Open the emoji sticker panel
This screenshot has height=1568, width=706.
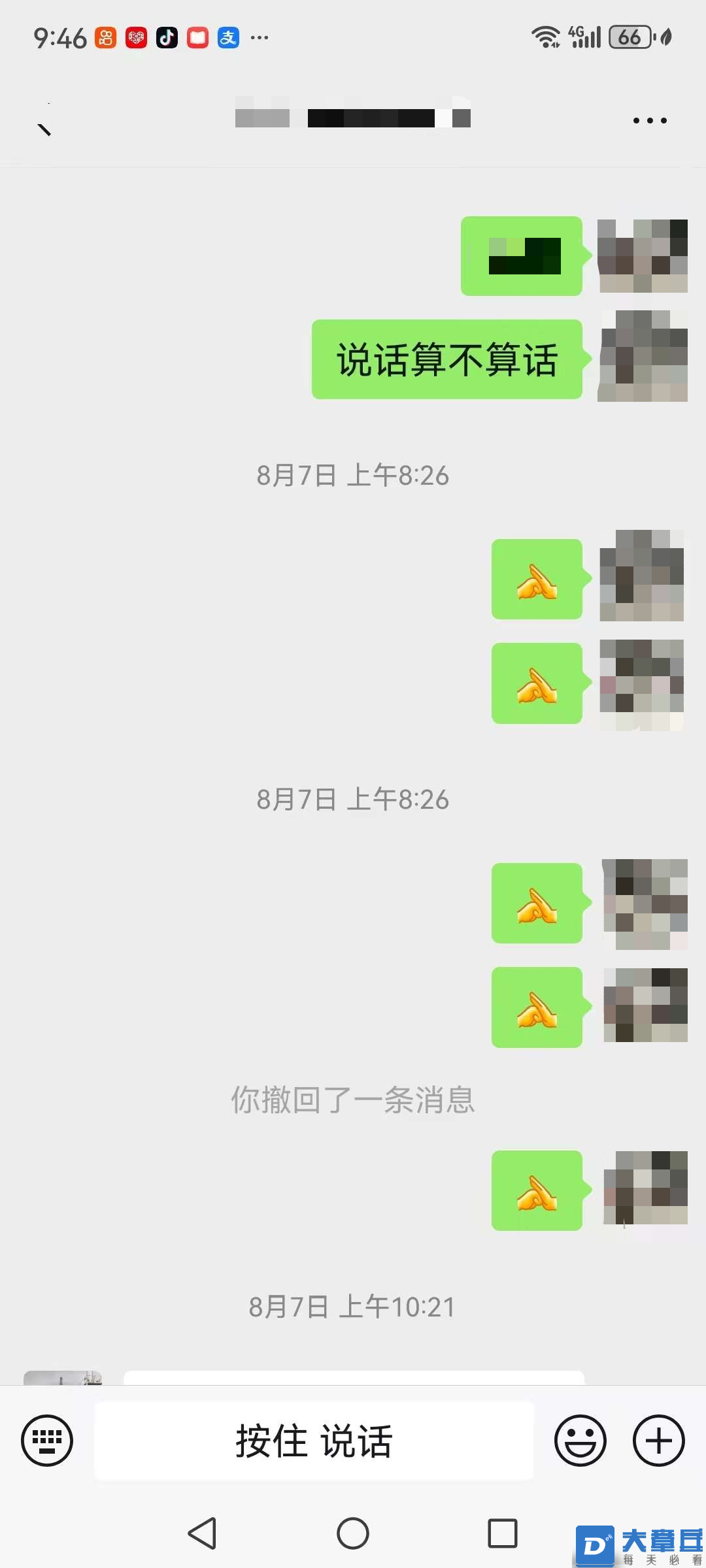[580, 1440]
